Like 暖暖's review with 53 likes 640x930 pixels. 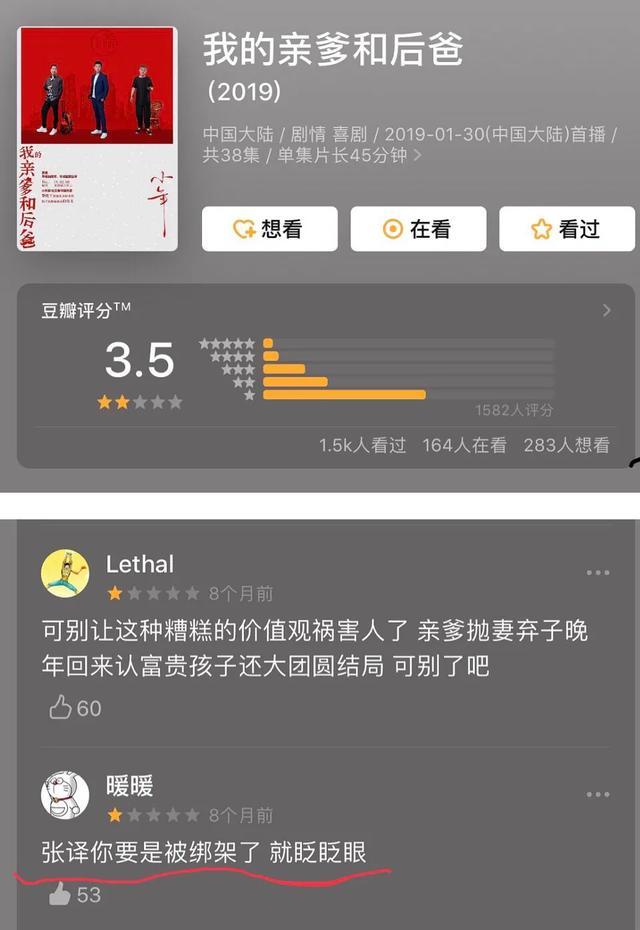(75, 894)
